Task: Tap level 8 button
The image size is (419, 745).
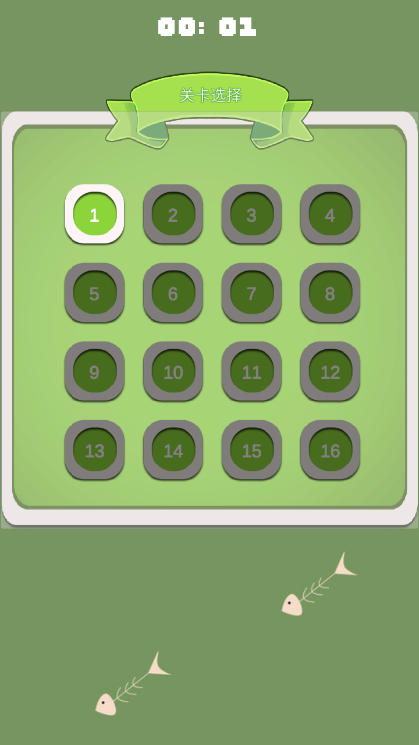Action: [x=330, y=293]
